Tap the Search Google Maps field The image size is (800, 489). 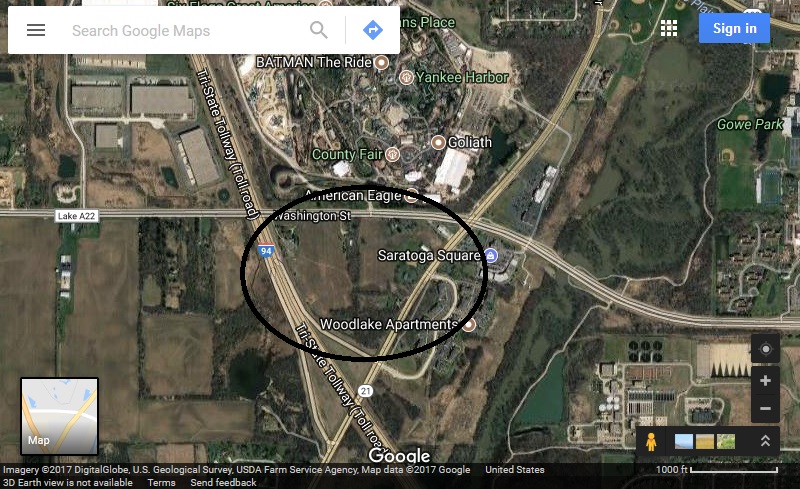[x=180, y=31]
